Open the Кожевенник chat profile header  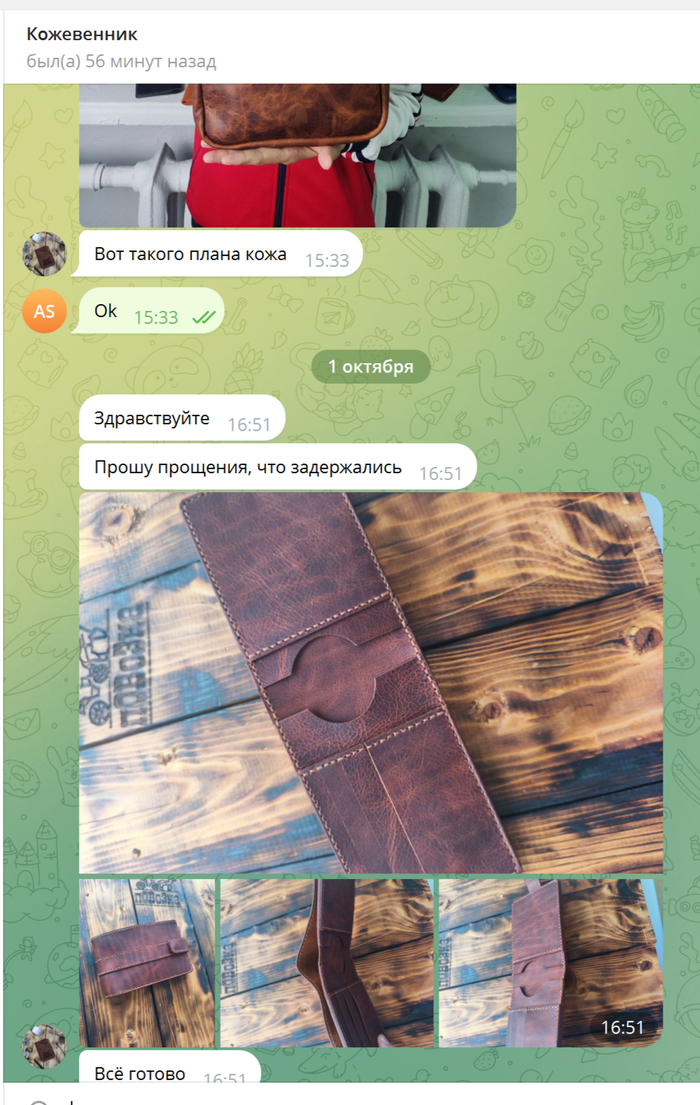pyautogui.click(x=83, y=36)
